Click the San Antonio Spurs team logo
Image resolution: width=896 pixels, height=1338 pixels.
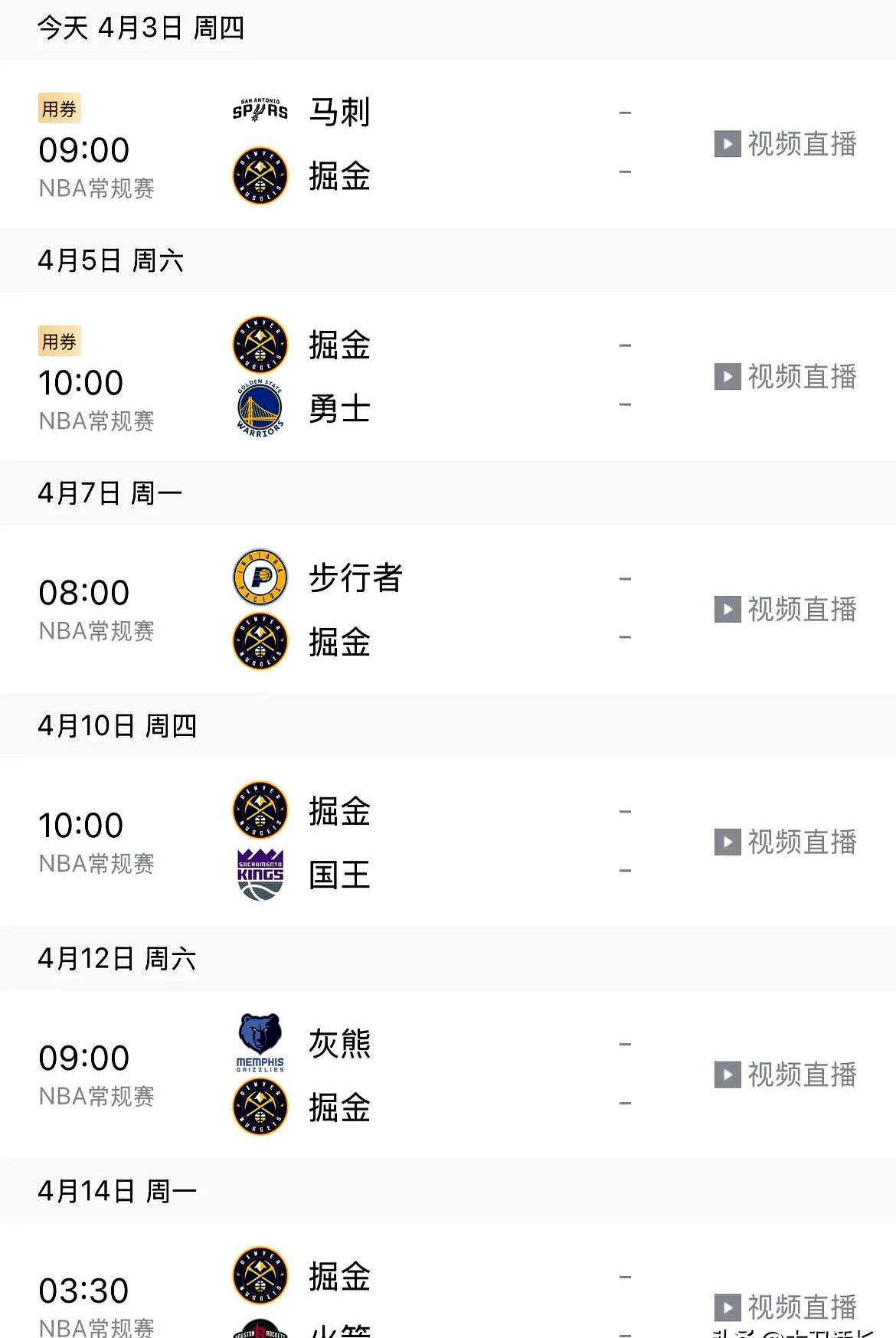pyautogui.click(x=259, y=111)
